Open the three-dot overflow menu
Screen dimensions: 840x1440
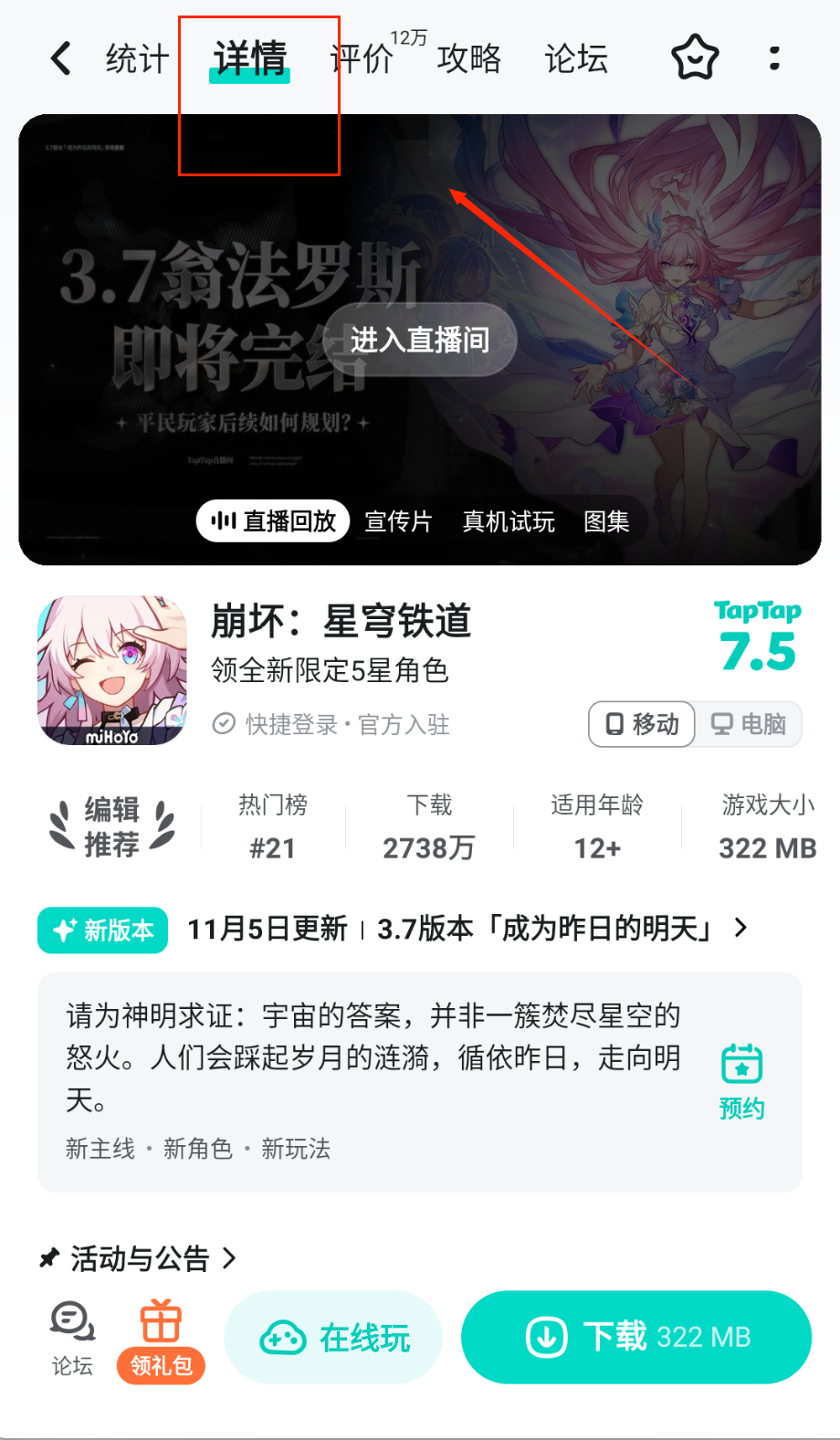[774, 58]
